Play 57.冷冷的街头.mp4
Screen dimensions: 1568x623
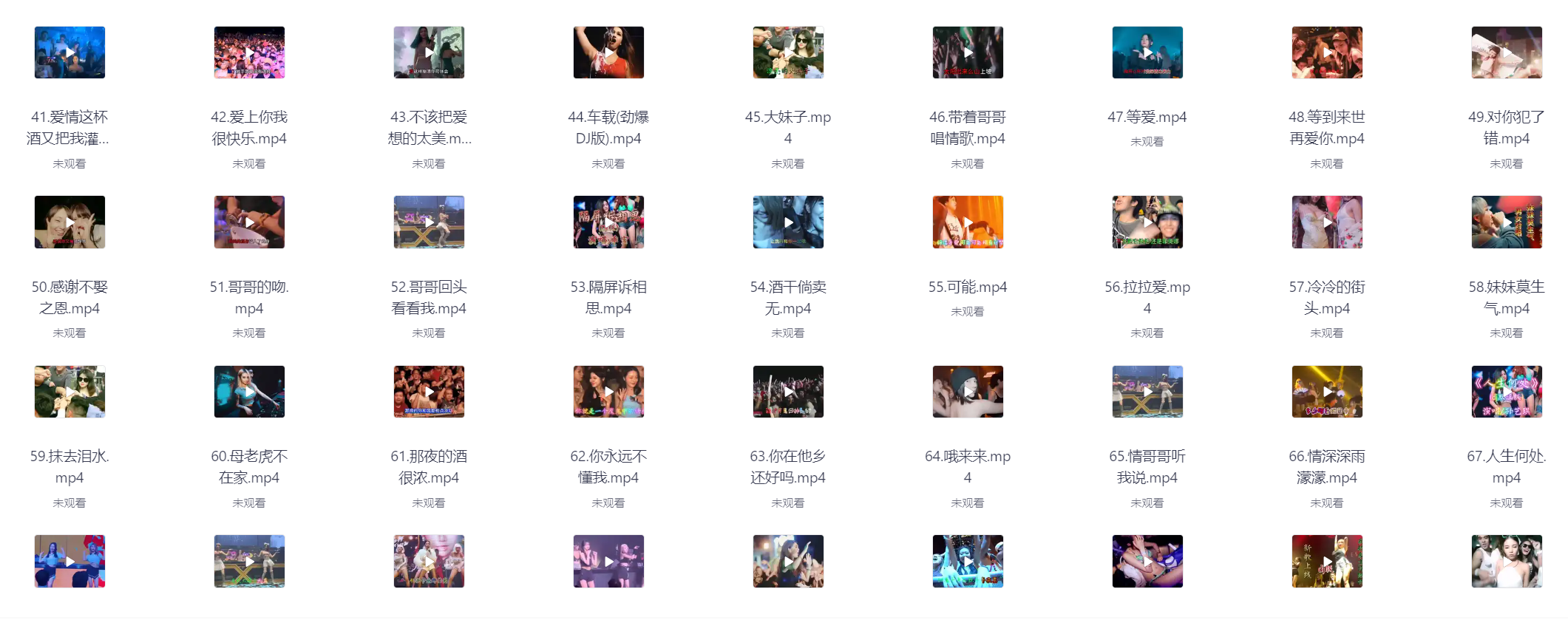click(x=1327, y=222)
